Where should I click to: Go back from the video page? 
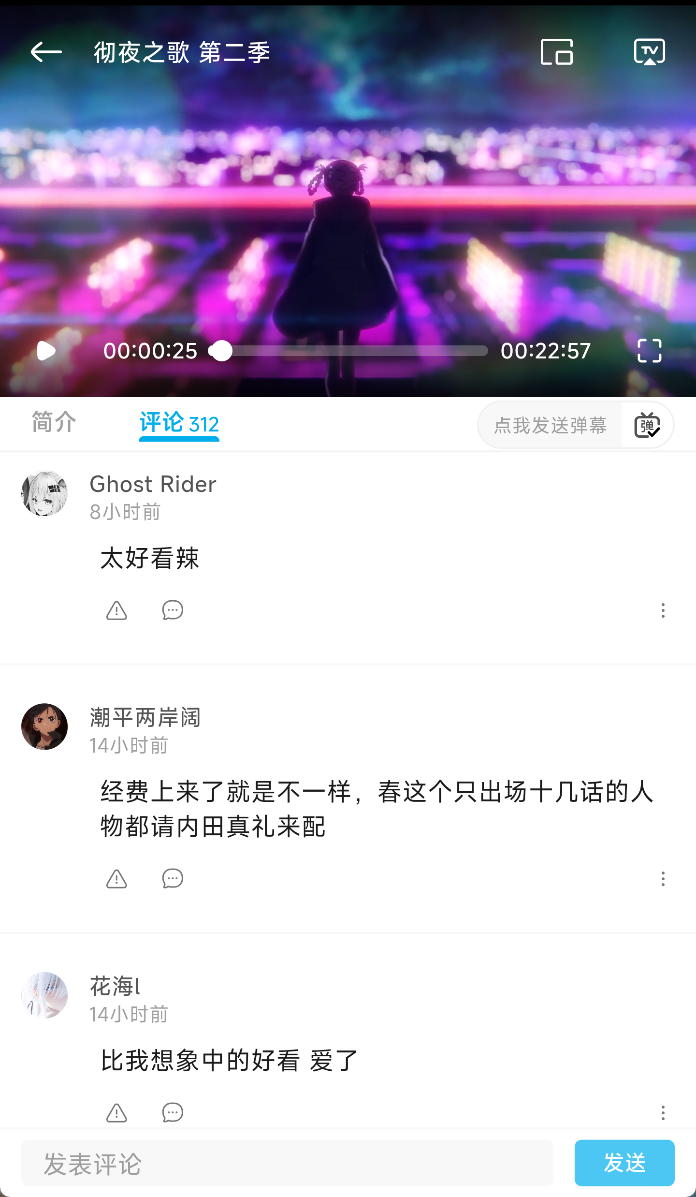(x=46, y=52)
